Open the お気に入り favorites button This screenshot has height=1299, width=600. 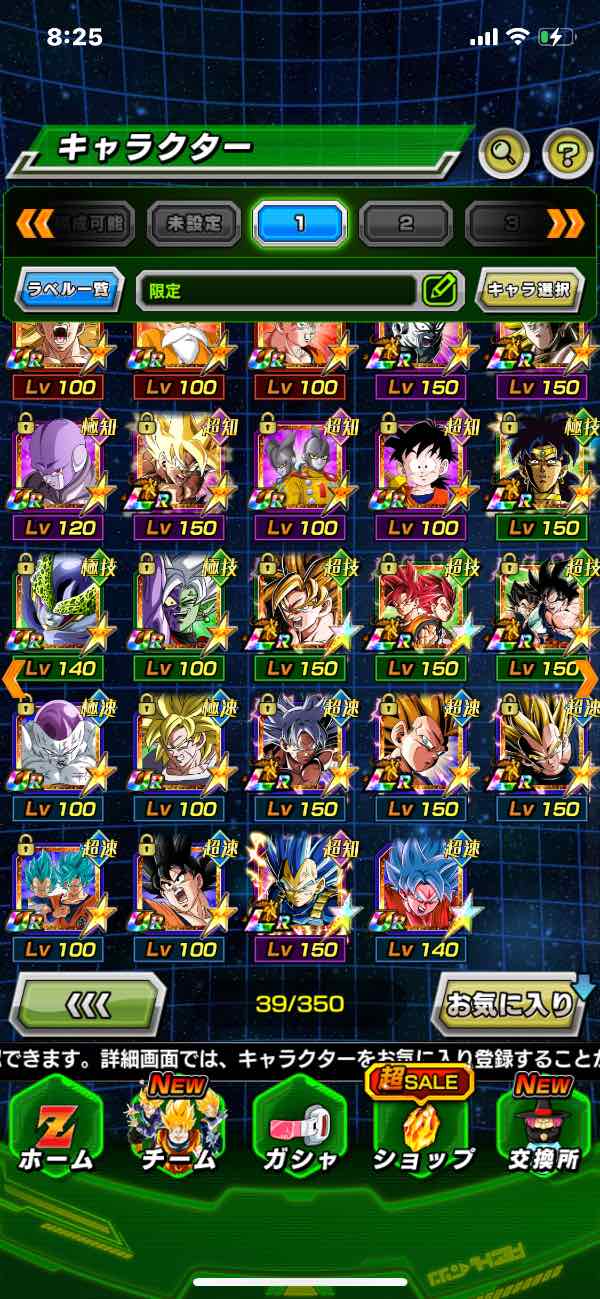pyautogui.click(x=510, y=1003)
